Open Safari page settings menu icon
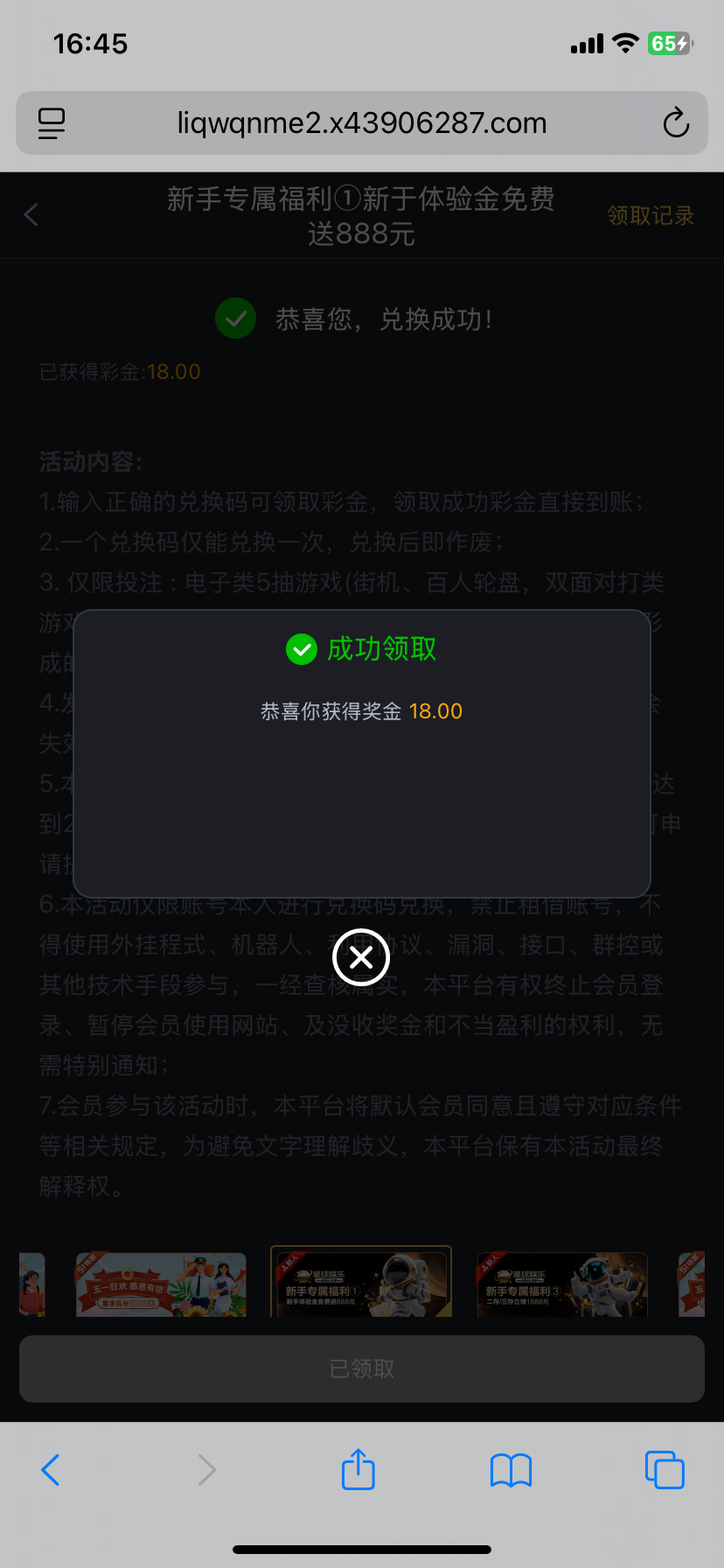Image resolution: width=724 pixels, height=1568 pixels. coord(52,123)
